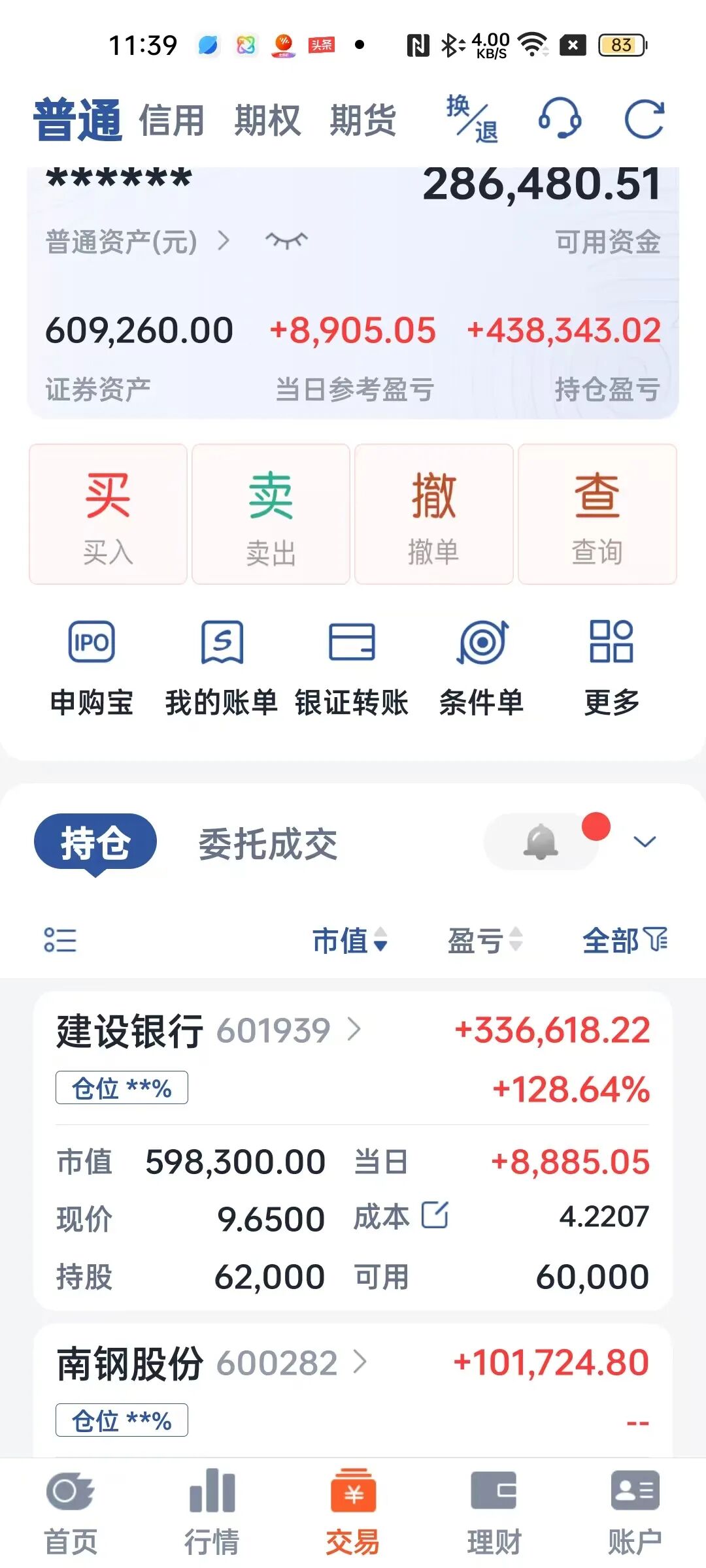Switch to the 信用 account tab
Viewport: 706px width, 1568px height.
(171, 120)
